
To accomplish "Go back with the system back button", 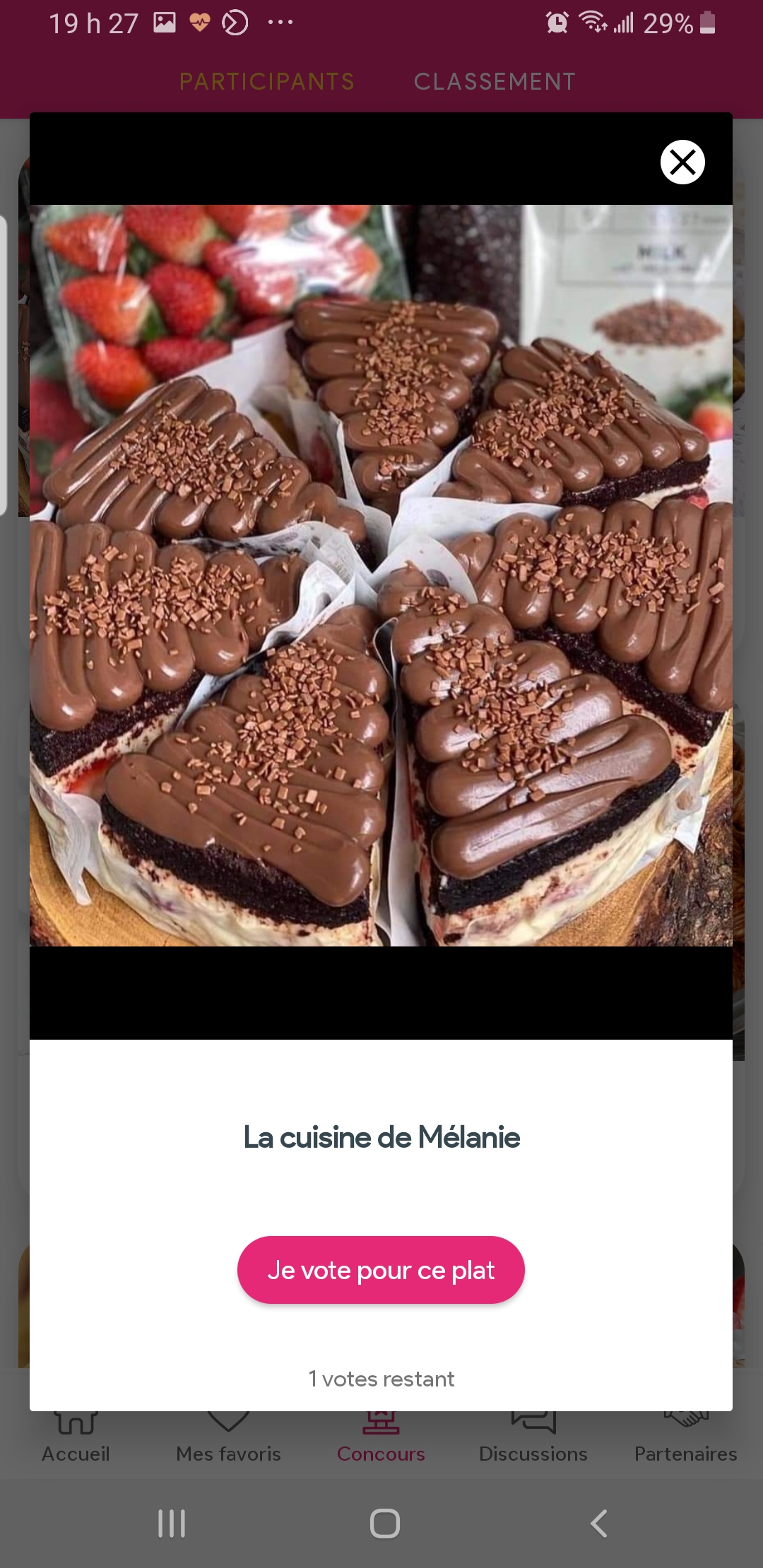I will pos(598,1524).
